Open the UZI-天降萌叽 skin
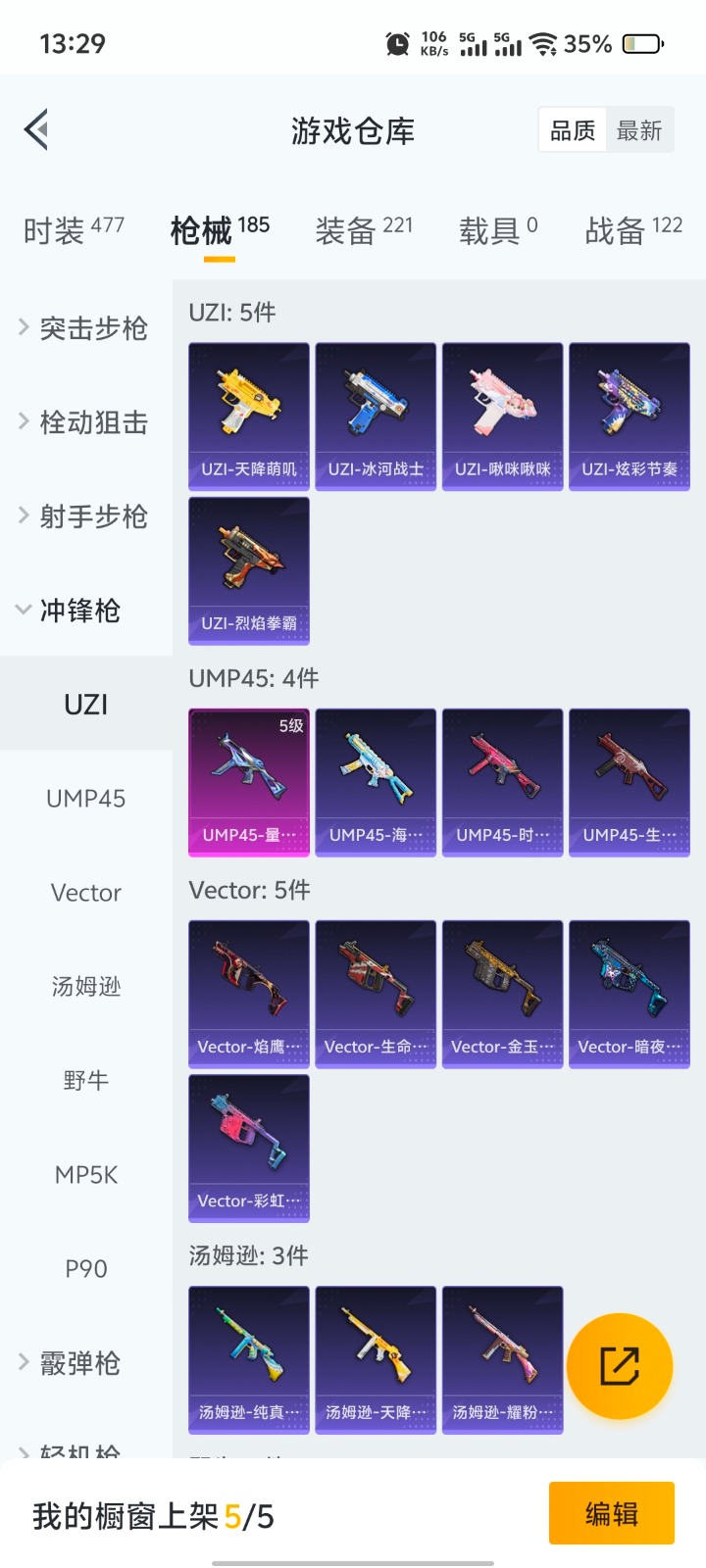 pos(249,416)
